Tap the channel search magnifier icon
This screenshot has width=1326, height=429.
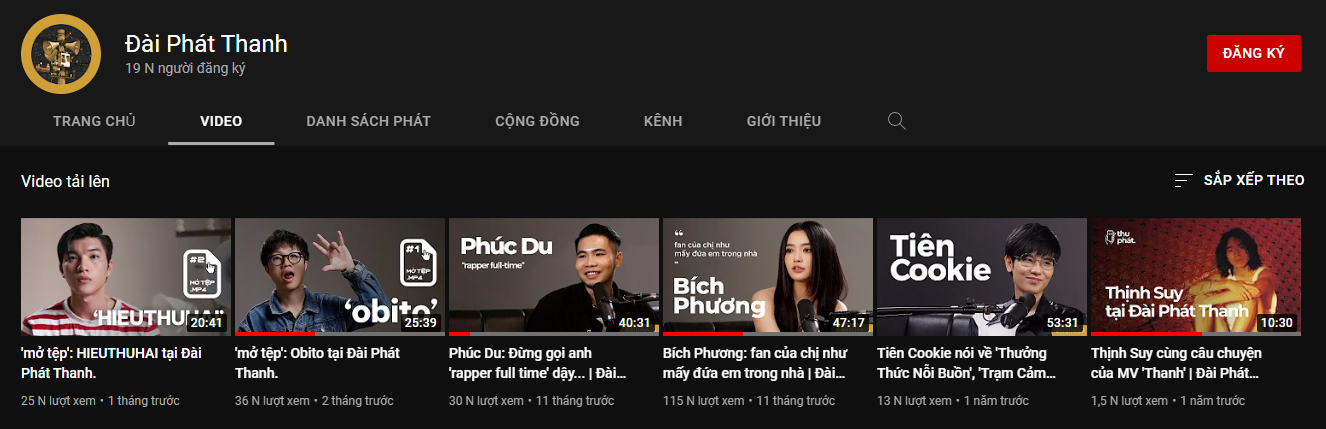896,121
